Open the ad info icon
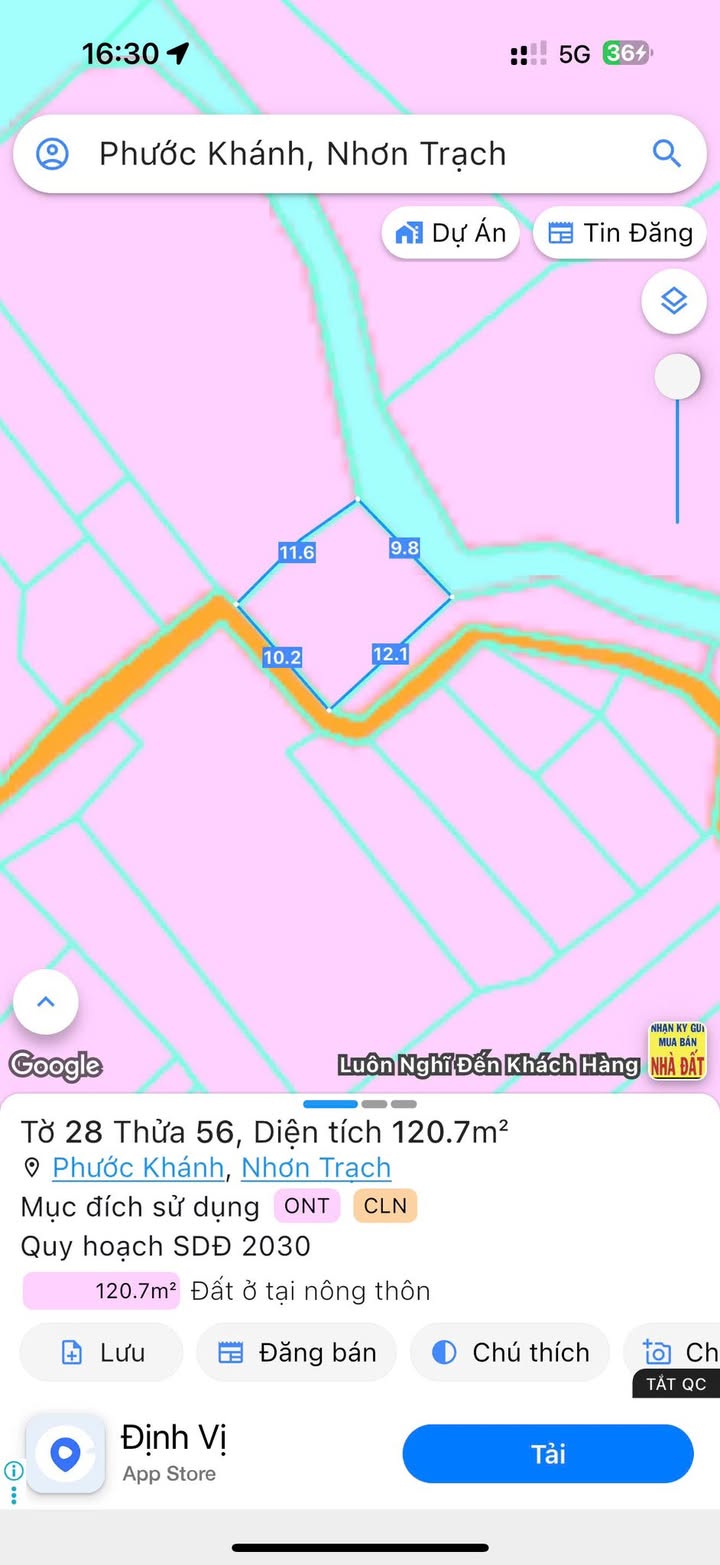The width and height of the screenshot is (720, 1565). click(13, 1470)
